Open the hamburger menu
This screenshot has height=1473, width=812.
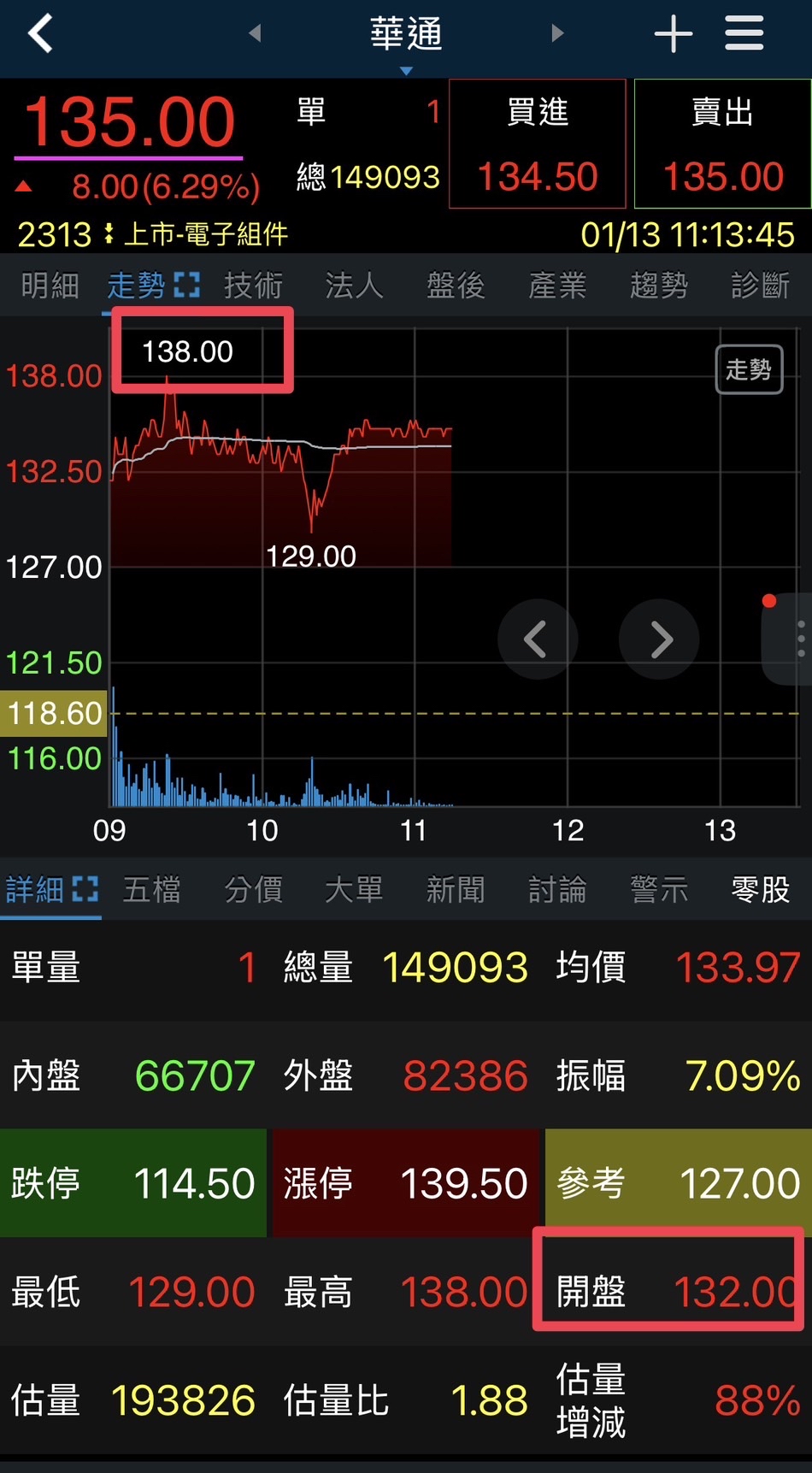click(744, 32)
